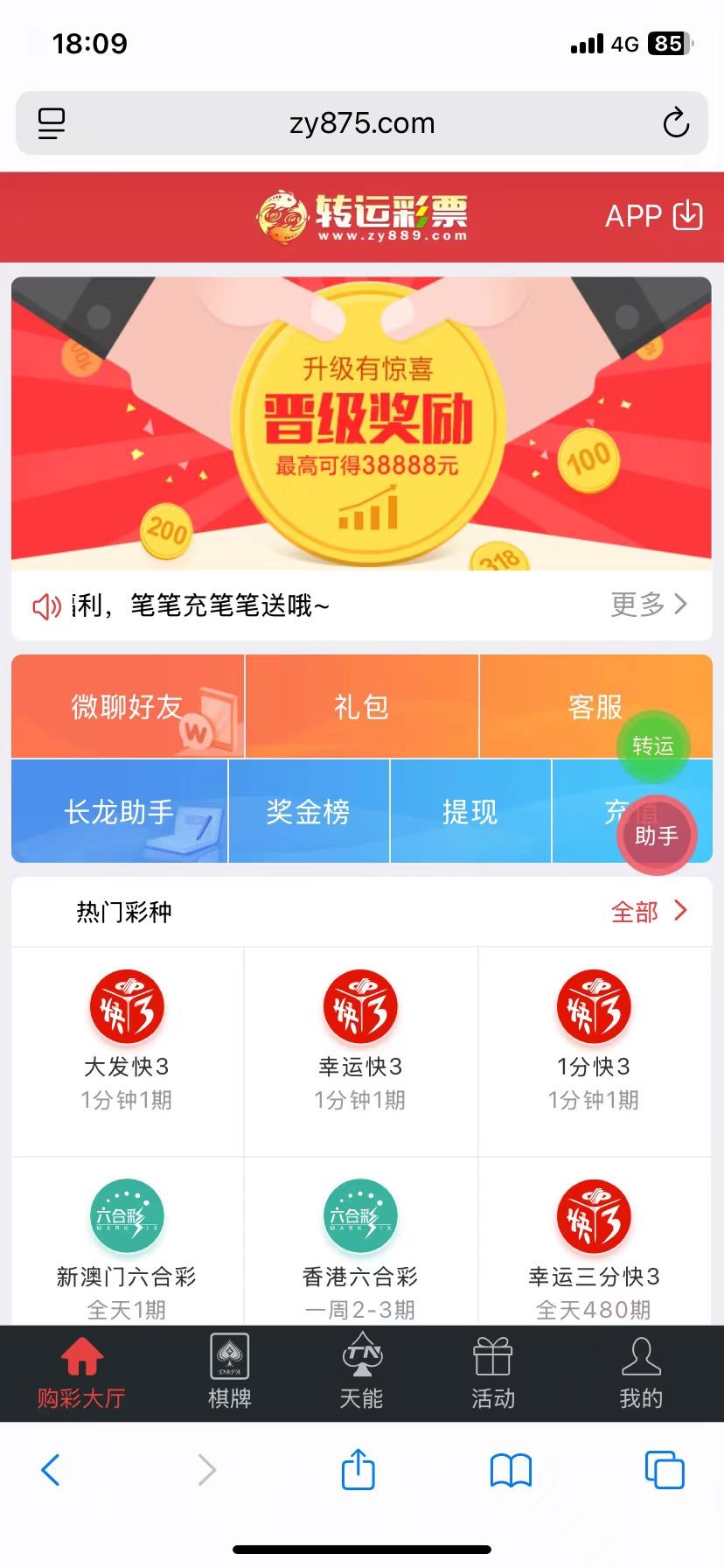Image resolution: width=724 pixels, height=1568 pixels.
Task: Reload the page in the address bar
Action: point(675,123)
